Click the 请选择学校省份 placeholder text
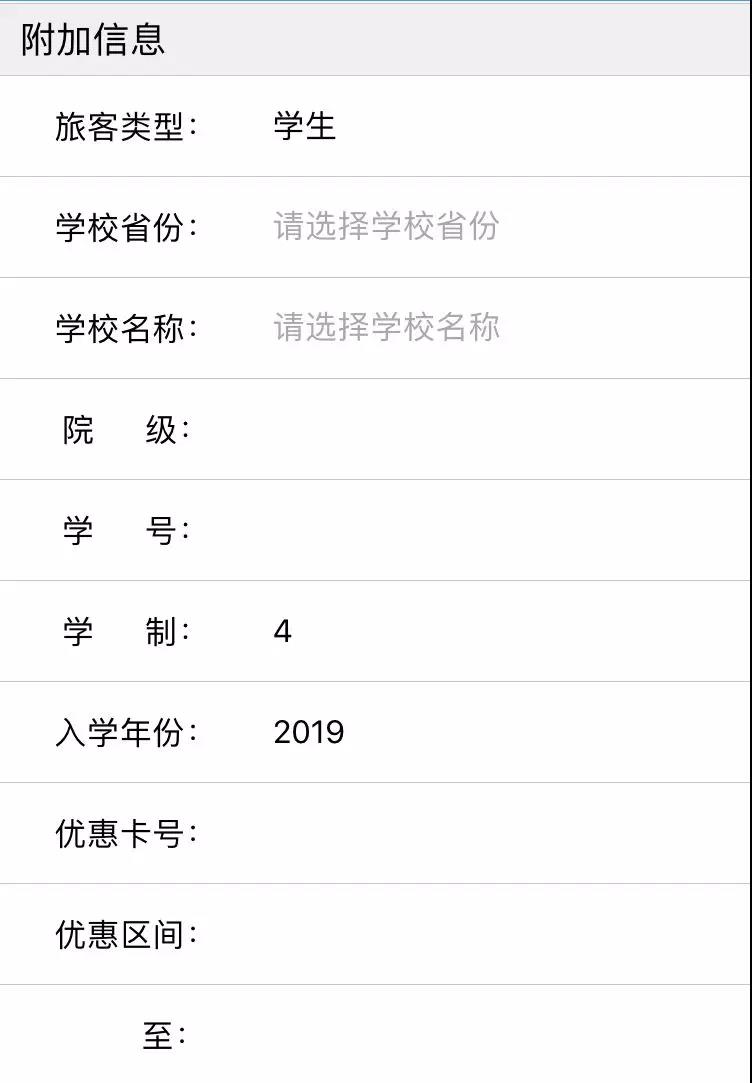The width and height of the screenshot is (752, 1083). [390, 227]
